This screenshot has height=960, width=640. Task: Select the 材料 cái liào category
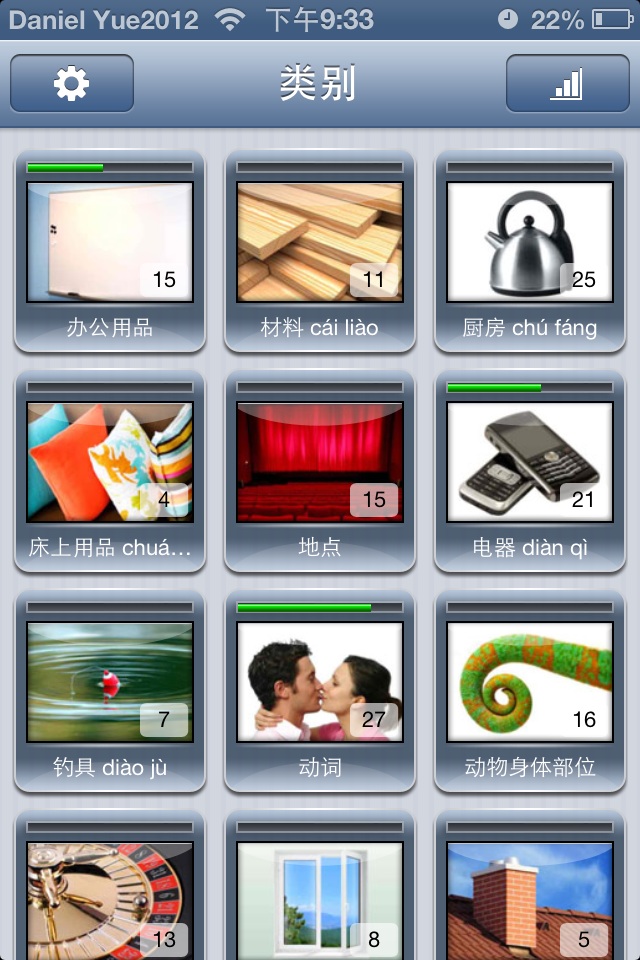tap(320, 250)
